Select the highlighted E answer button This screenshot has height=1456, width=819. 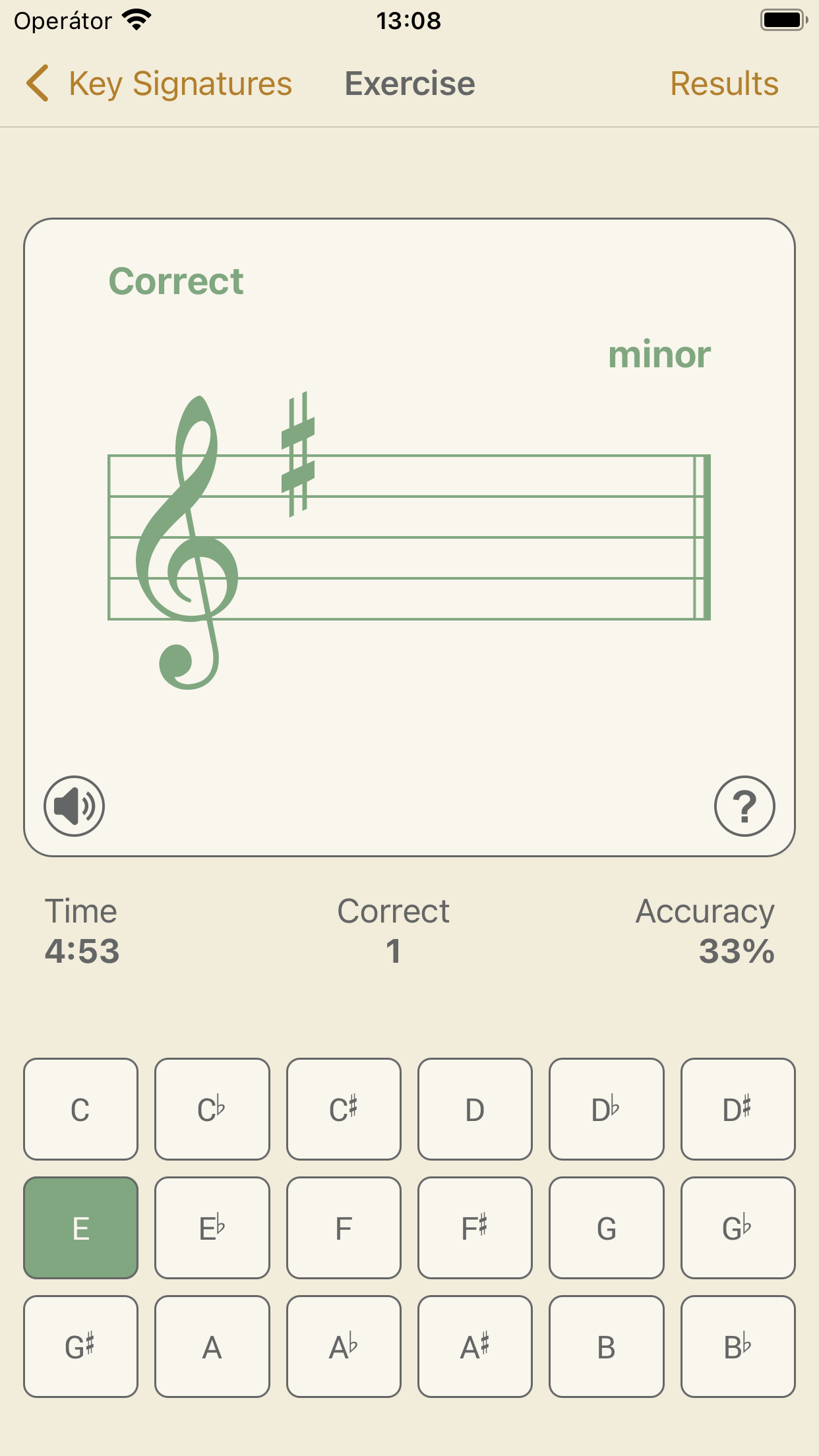(x=80, y=1228)
